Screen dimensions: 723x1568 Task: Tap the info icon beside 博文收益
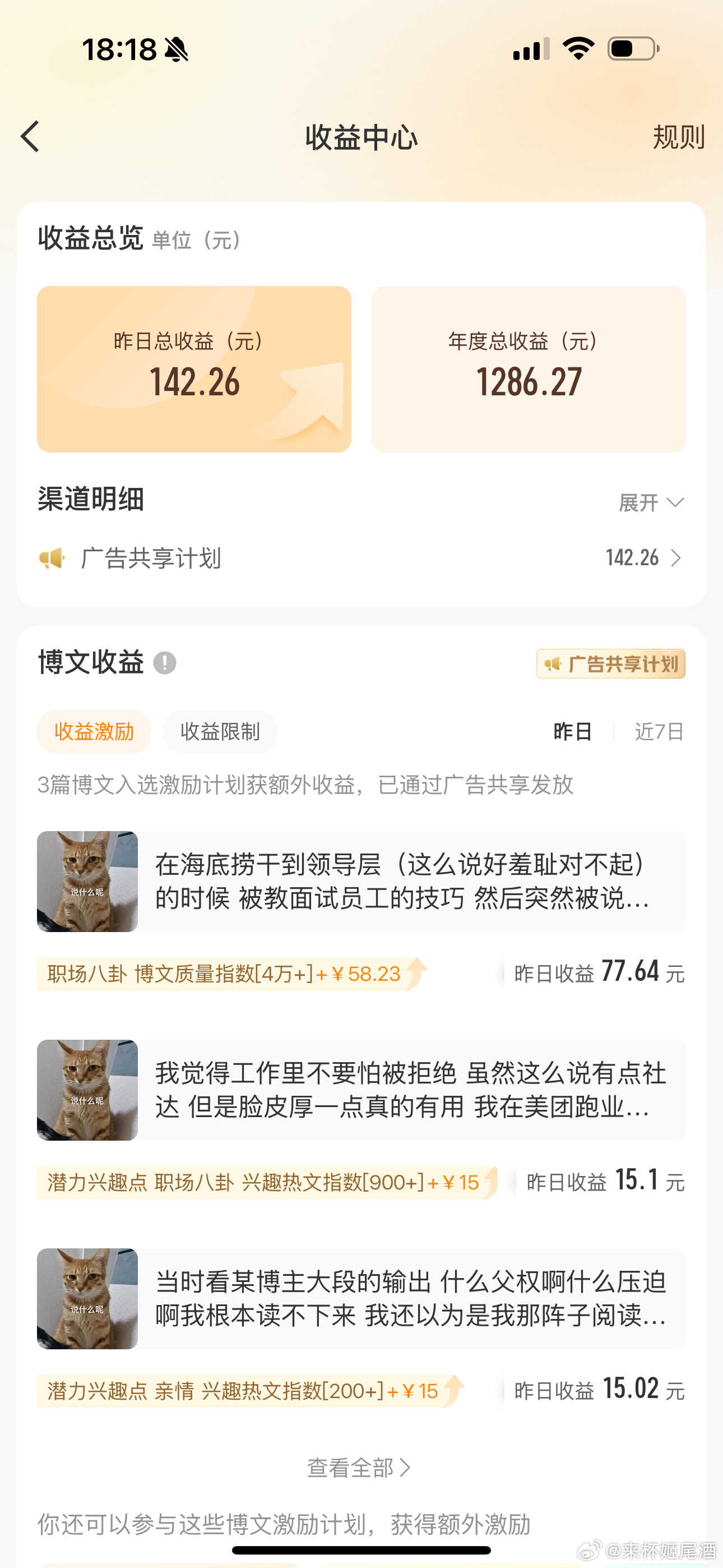coord(164,663)
